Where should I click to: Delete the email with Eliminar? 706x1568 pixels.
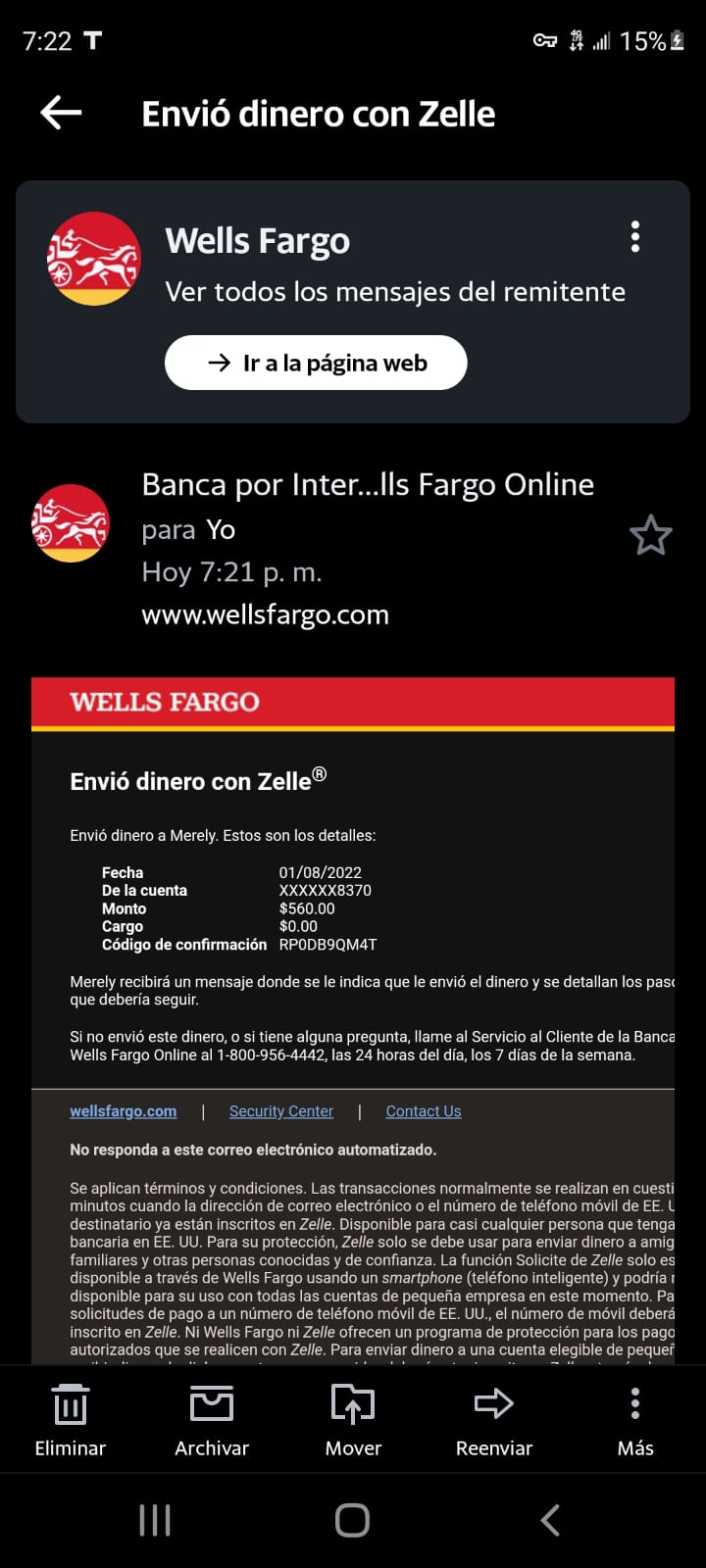point(70,1421)
